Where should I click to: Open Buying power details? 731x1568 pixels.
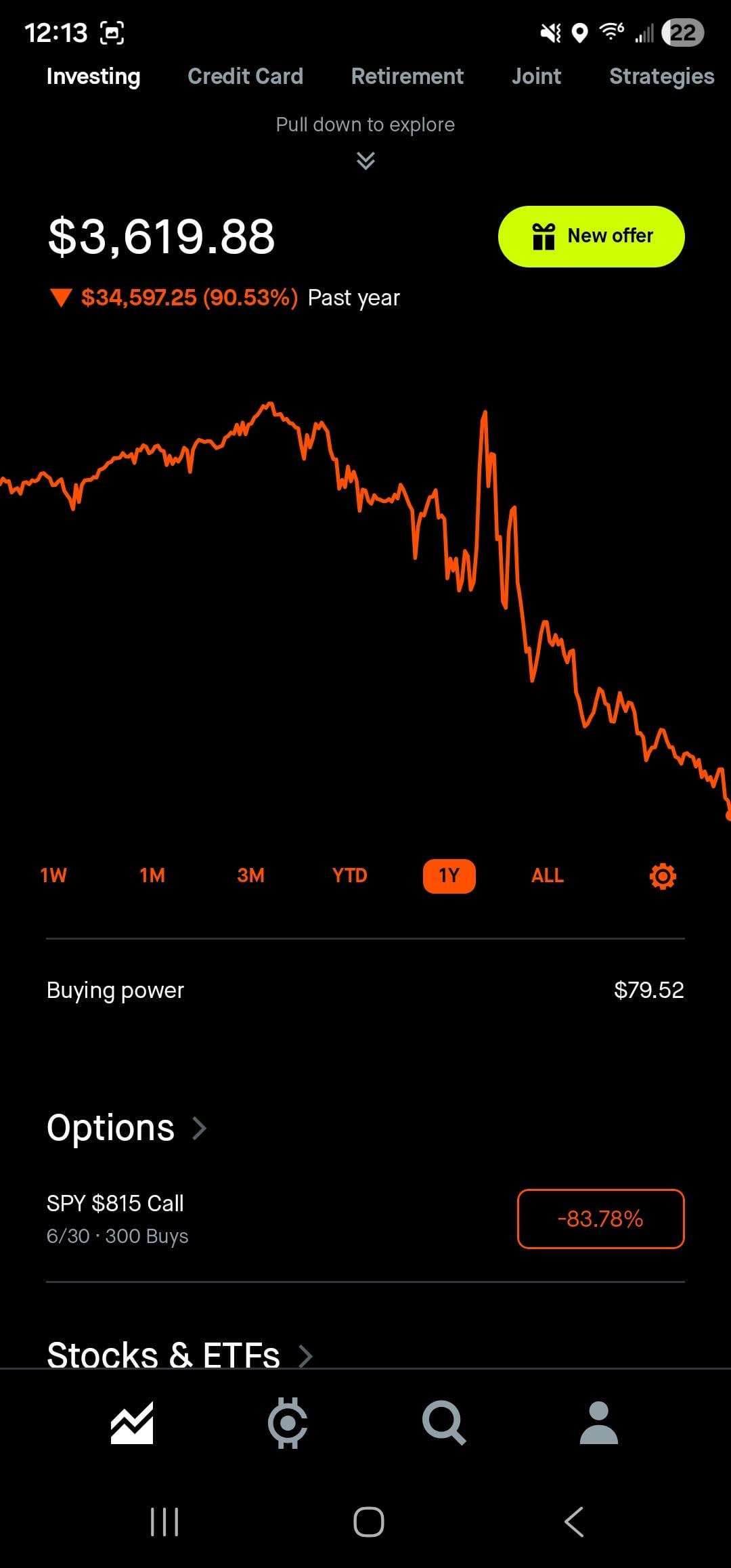pyautogui.click(x=365, y=990)
